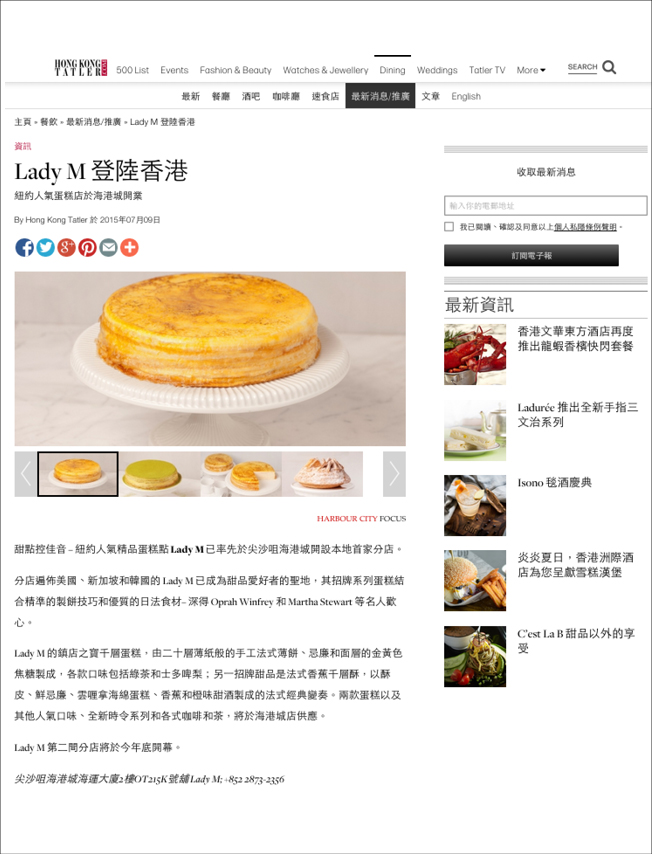The height and width of the screenshot is (854, 652).
Task: Switch to English version
Action: 466,96
